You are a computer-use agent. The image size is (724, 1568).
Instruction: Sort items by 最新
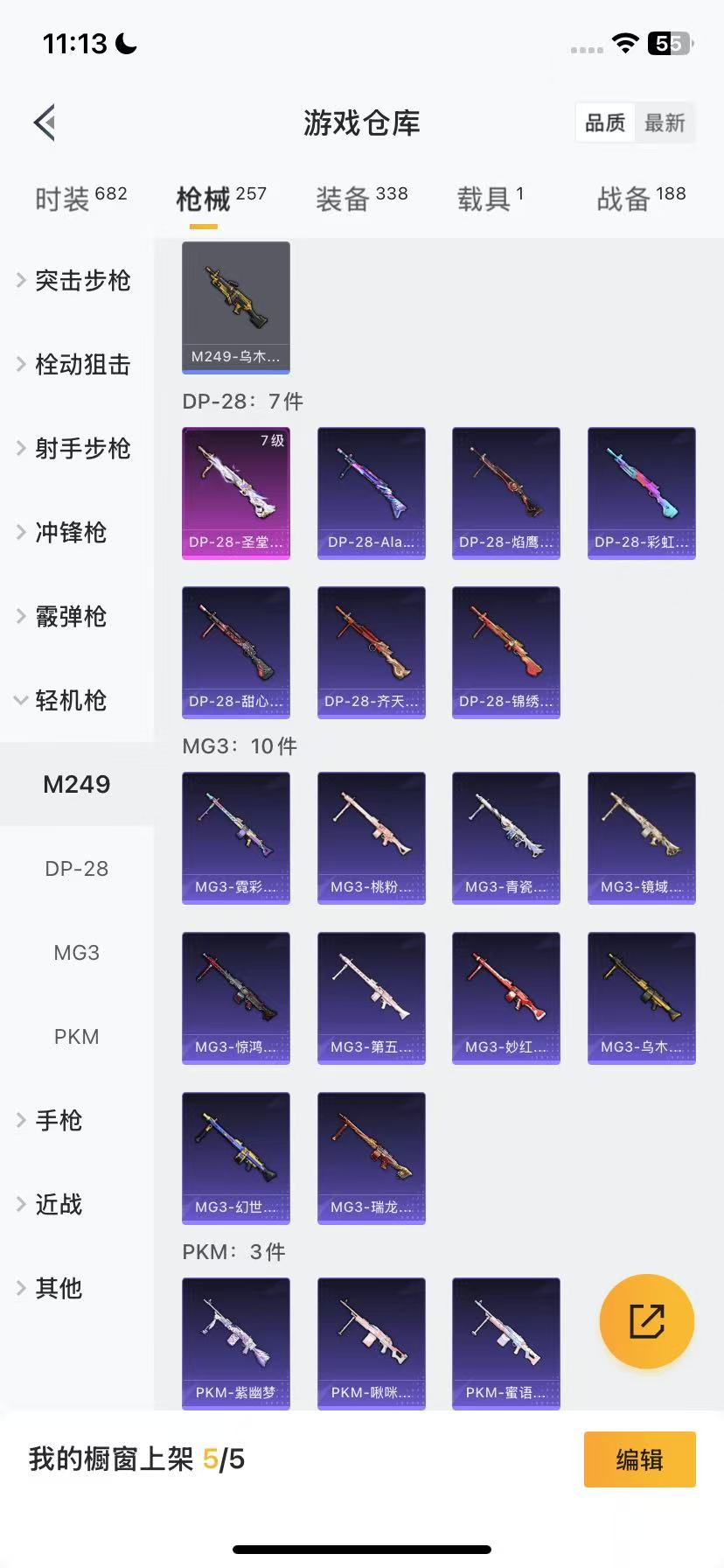coord(665,122)
